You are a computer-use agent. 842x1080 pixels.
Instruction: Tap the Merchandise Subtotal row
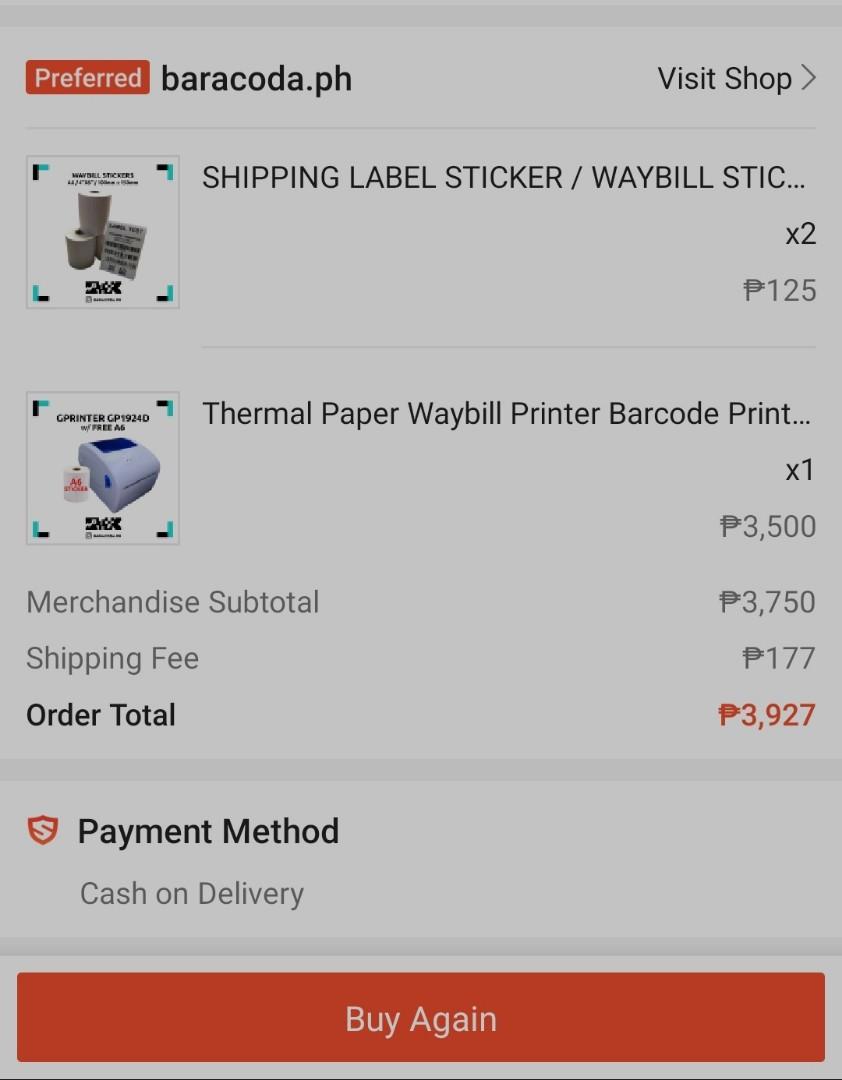pyautogui.click(x=172, y=602)
